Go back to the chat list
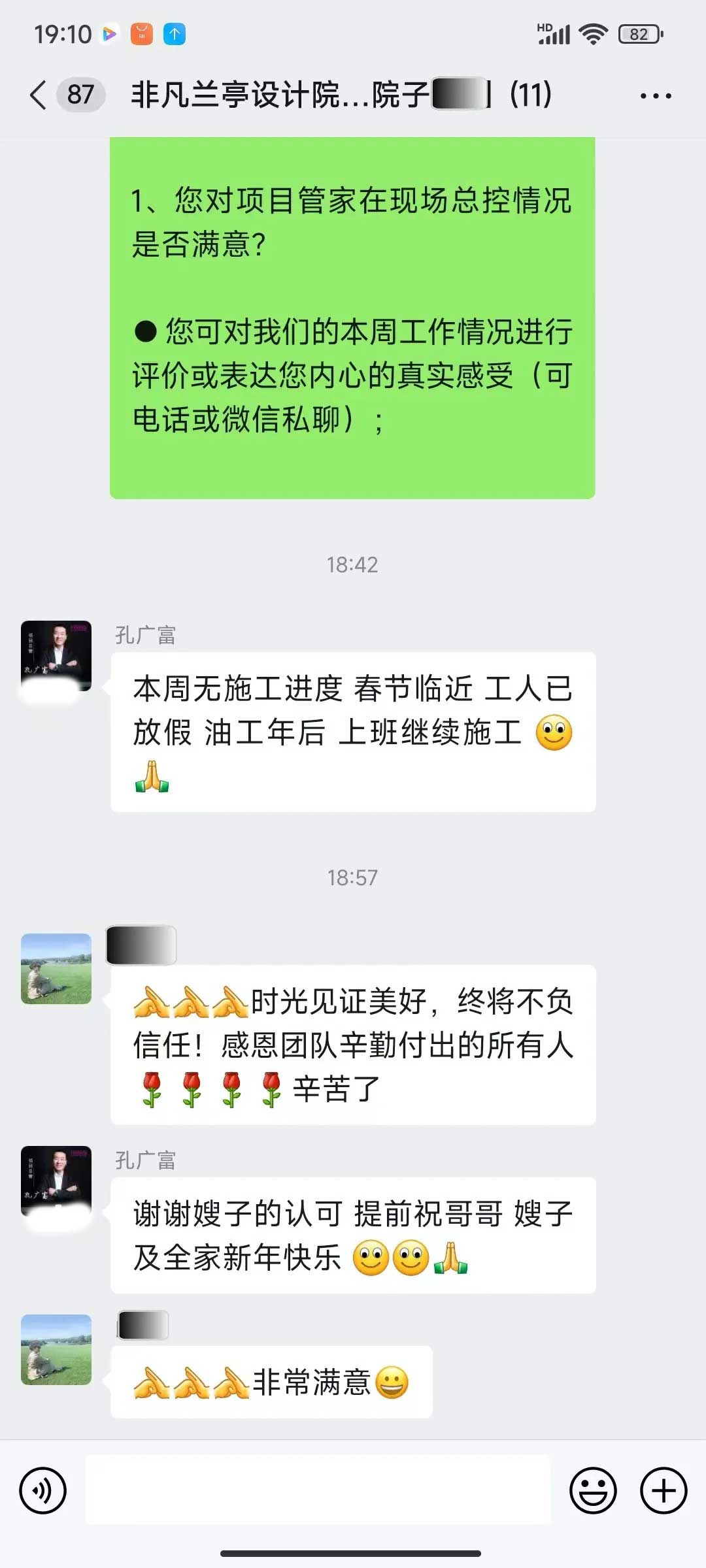 [x=39, y=95]
